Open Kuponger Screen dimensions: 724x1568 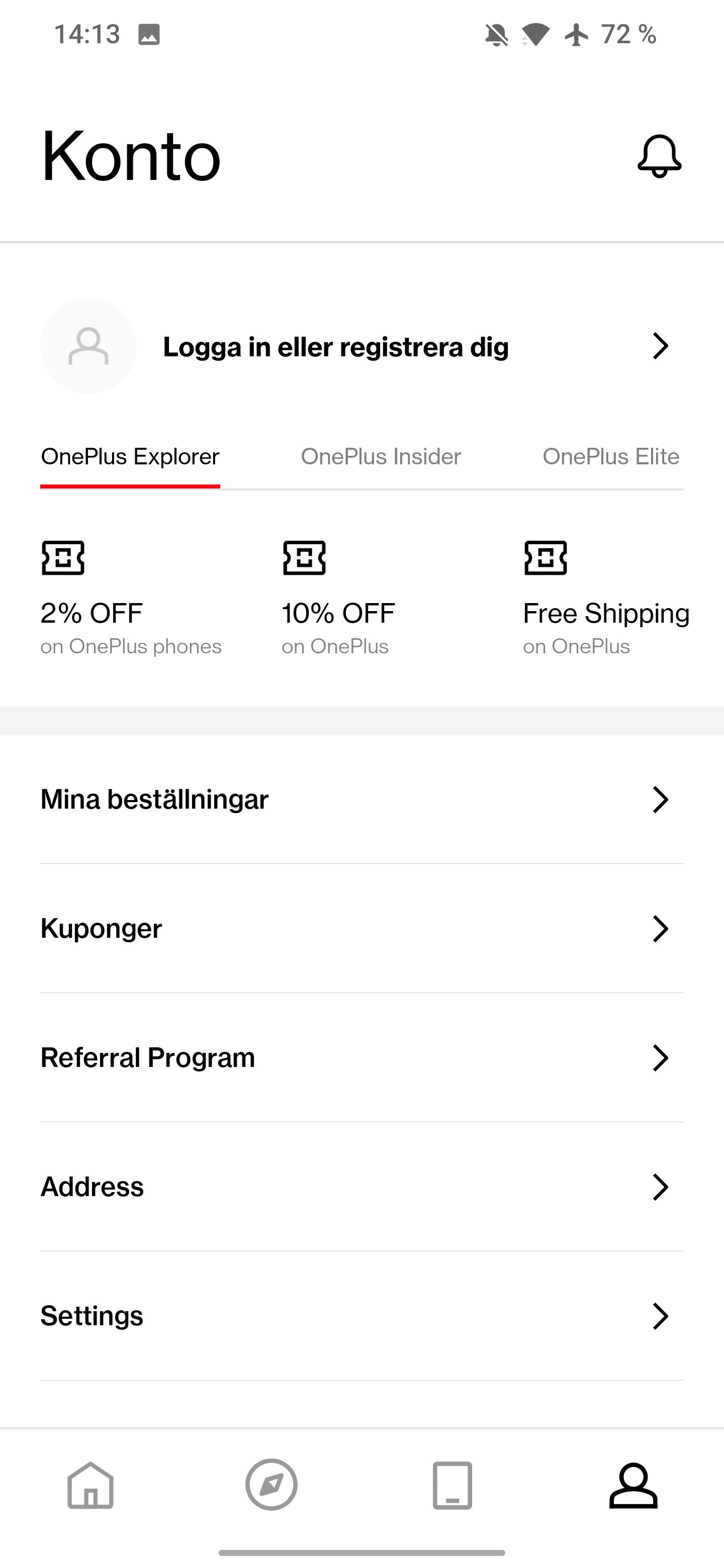[x=361, y=928]
